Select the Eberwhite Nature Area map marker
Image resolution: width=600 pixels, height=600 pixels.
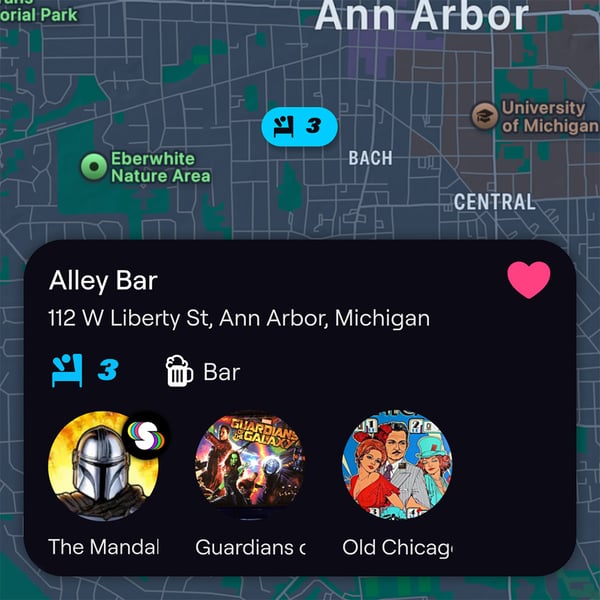click(x=94, y=167)
